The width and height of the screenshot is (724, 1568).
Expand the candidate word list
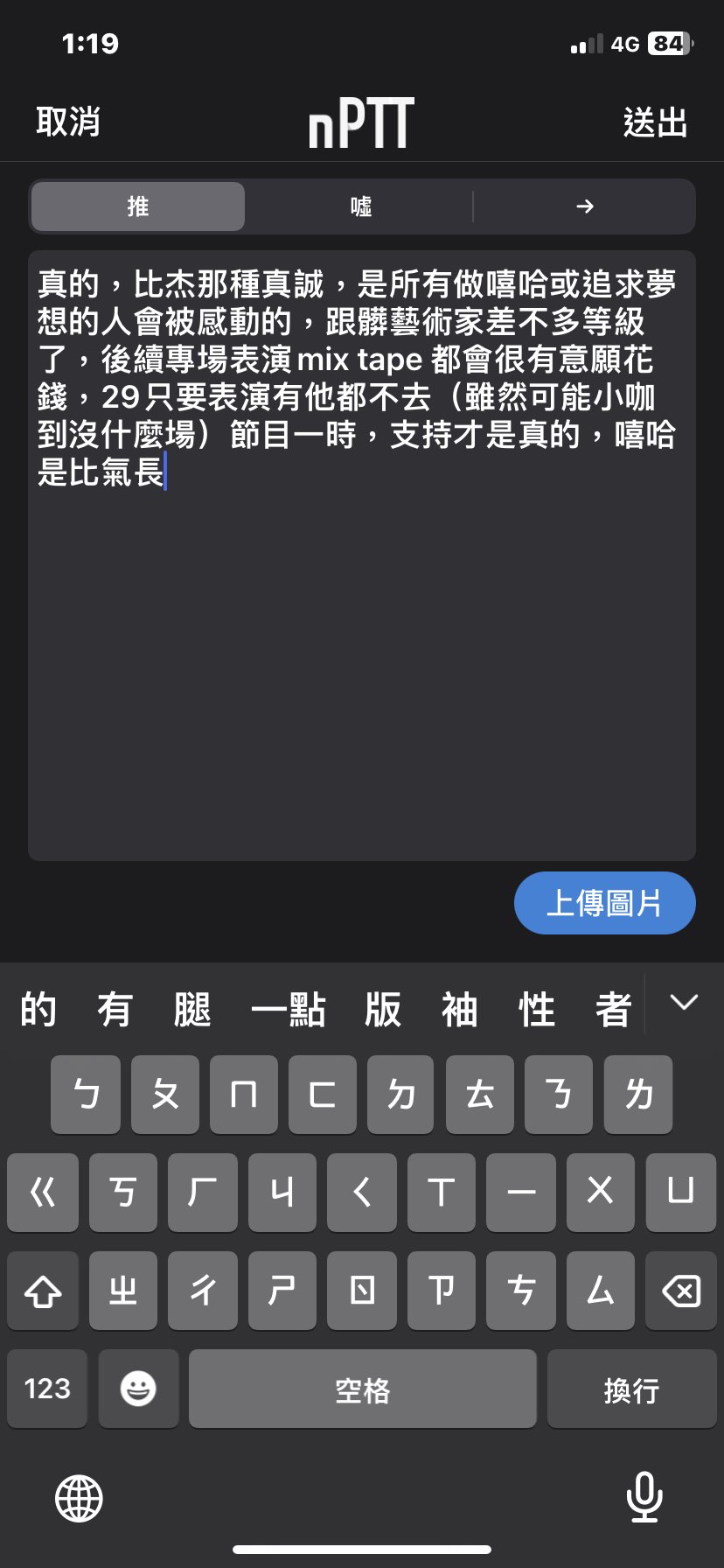(x=683, y=1003)
